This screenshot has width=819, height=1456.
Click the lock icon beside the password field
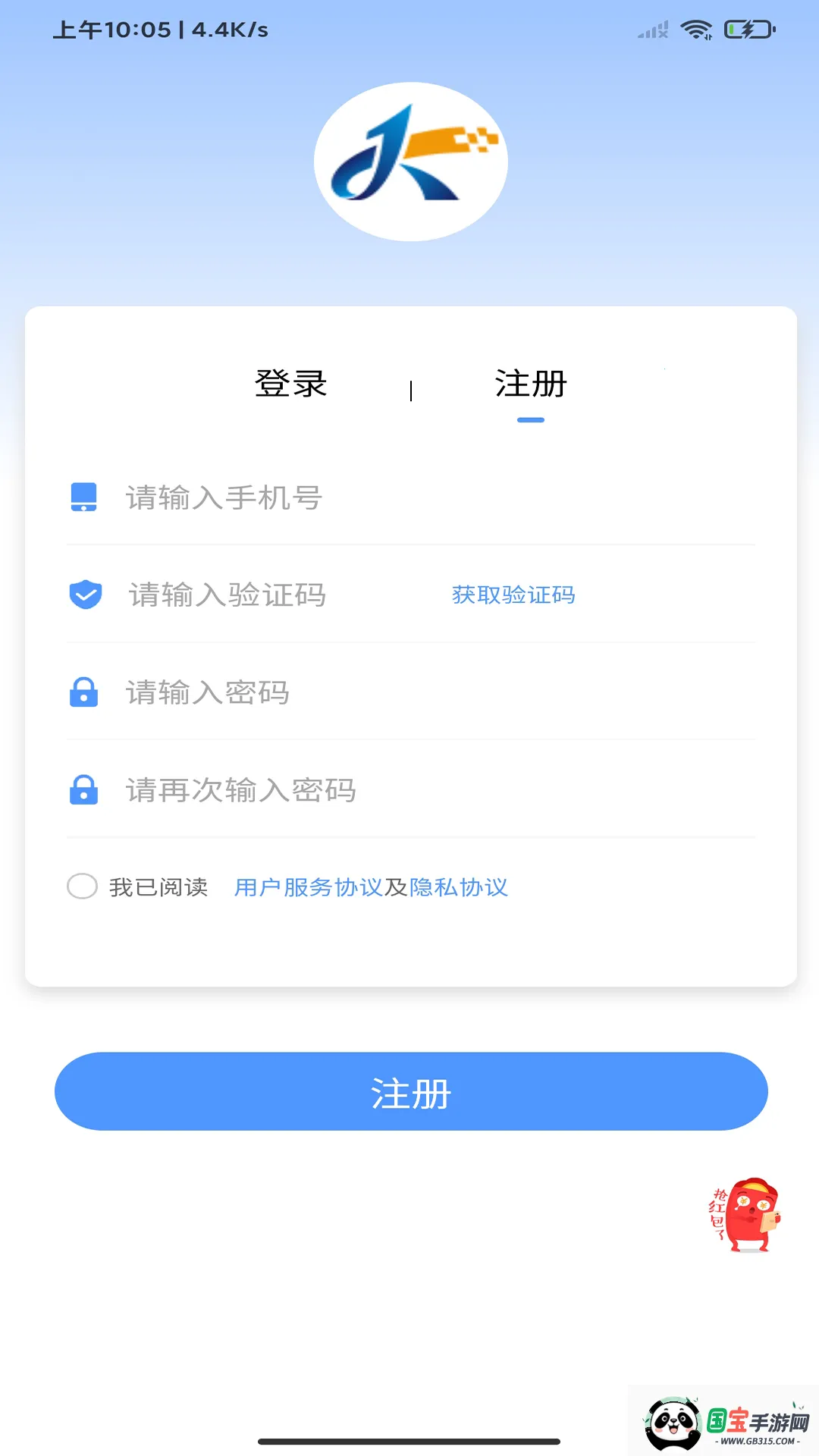pos(84,692)
